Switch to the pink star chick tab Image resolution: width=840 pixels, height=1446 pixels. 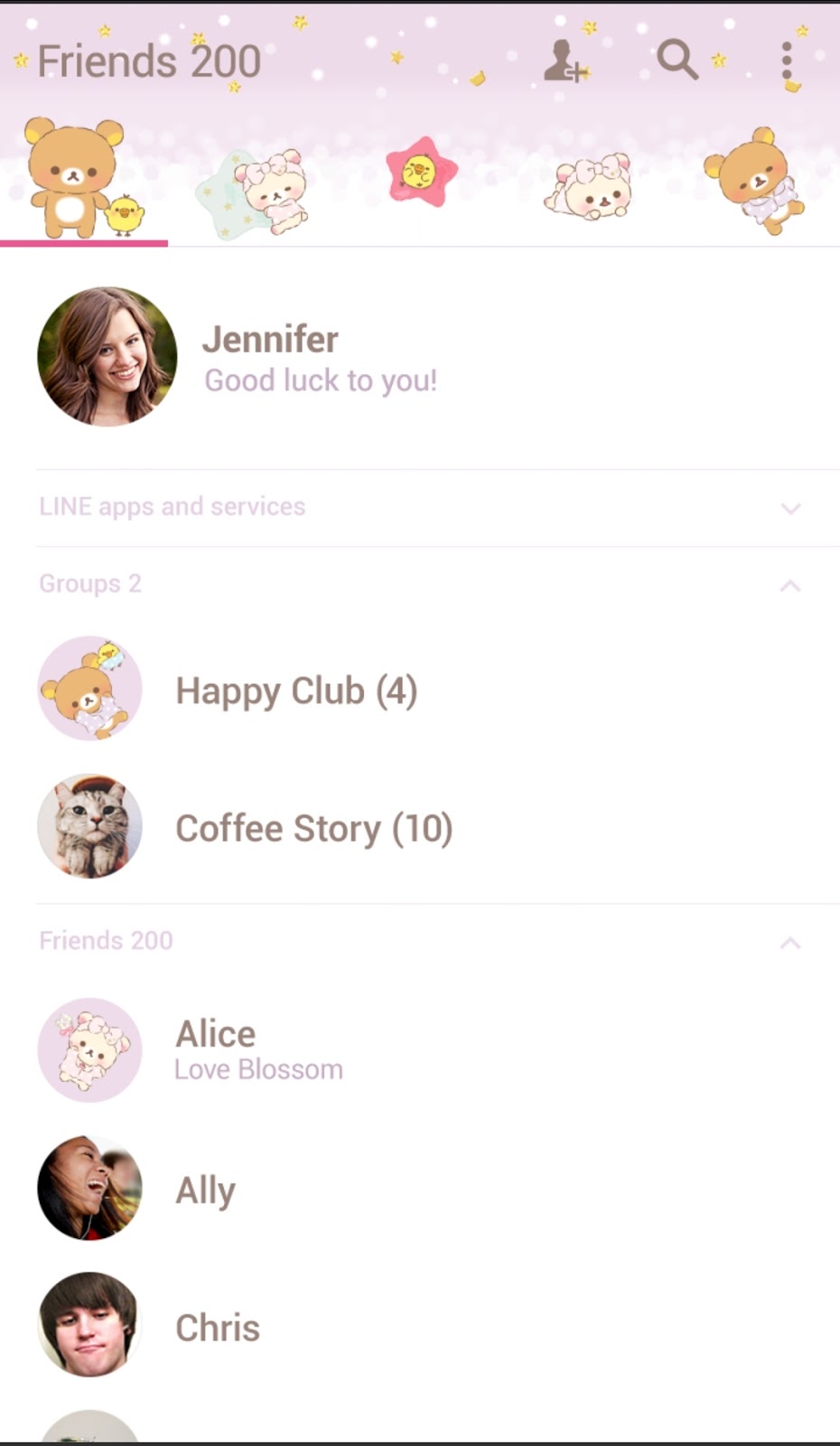421,172
